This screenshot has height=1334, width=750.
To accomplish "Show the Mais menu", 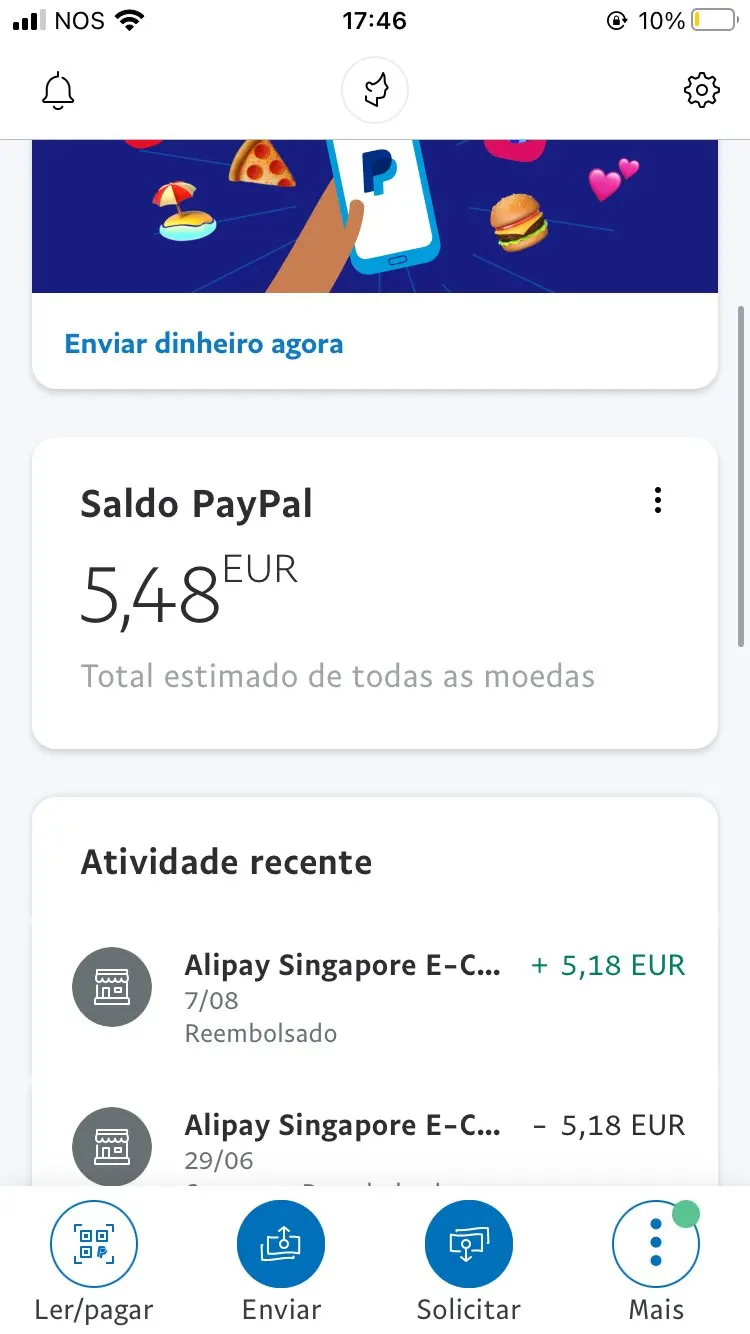I will 655,1245.
